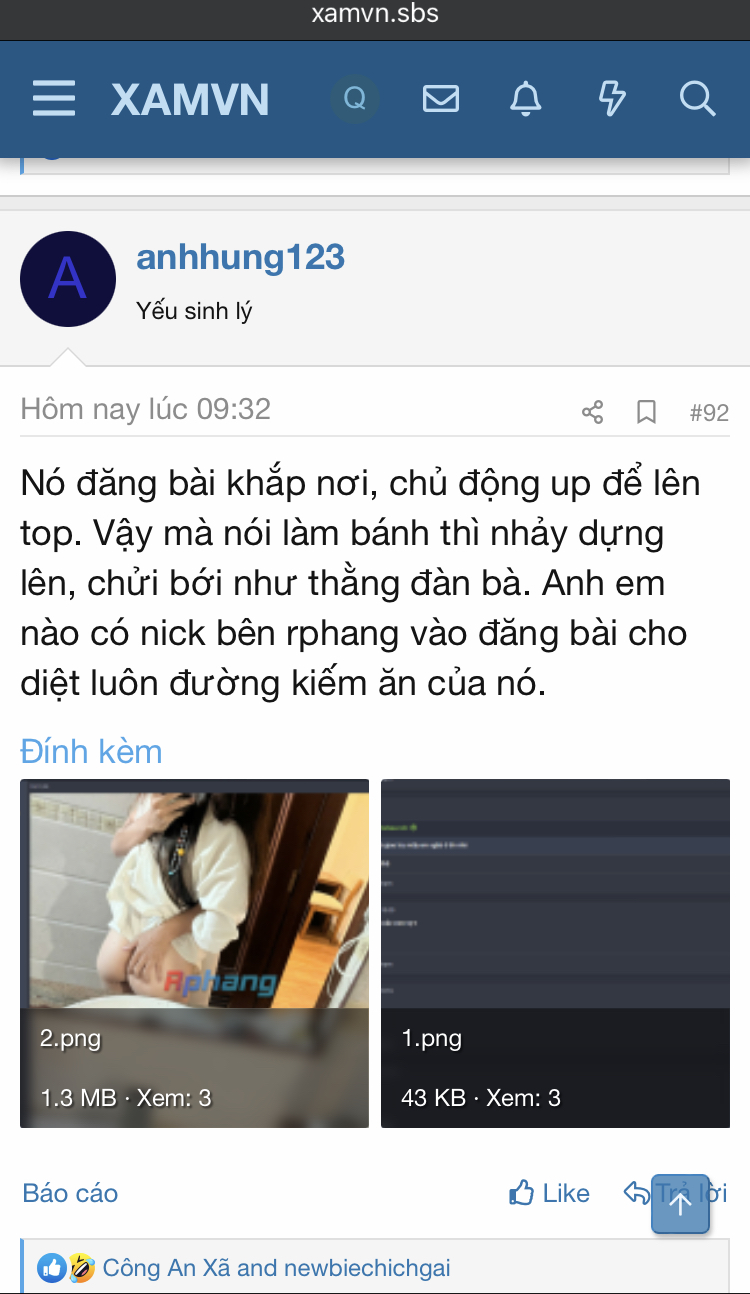Open the 2.png attachment
Image resolution: width=750 pixels, height=1294 pixels.
coord(194,953)
